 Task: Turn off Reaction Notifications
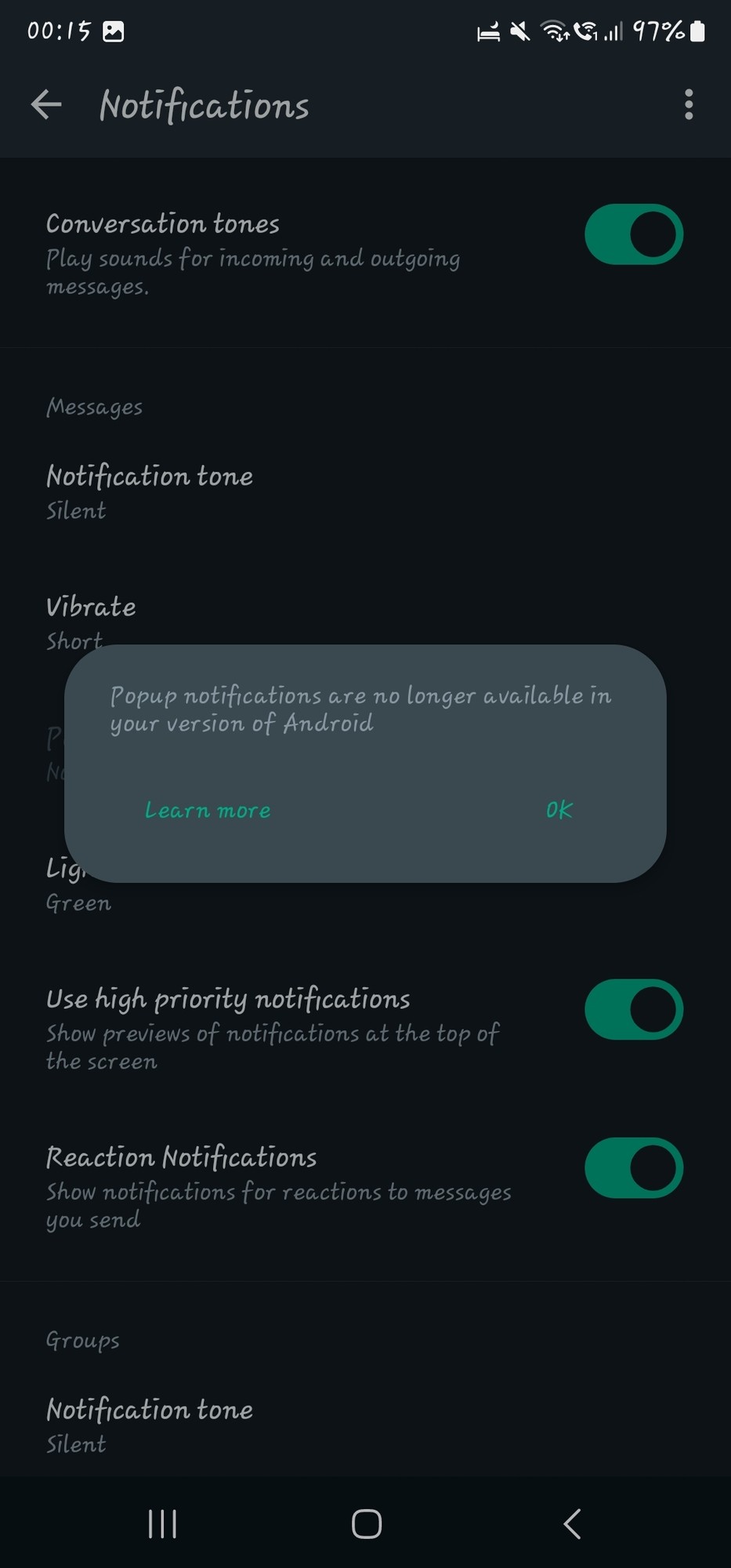pos(633,1167)
